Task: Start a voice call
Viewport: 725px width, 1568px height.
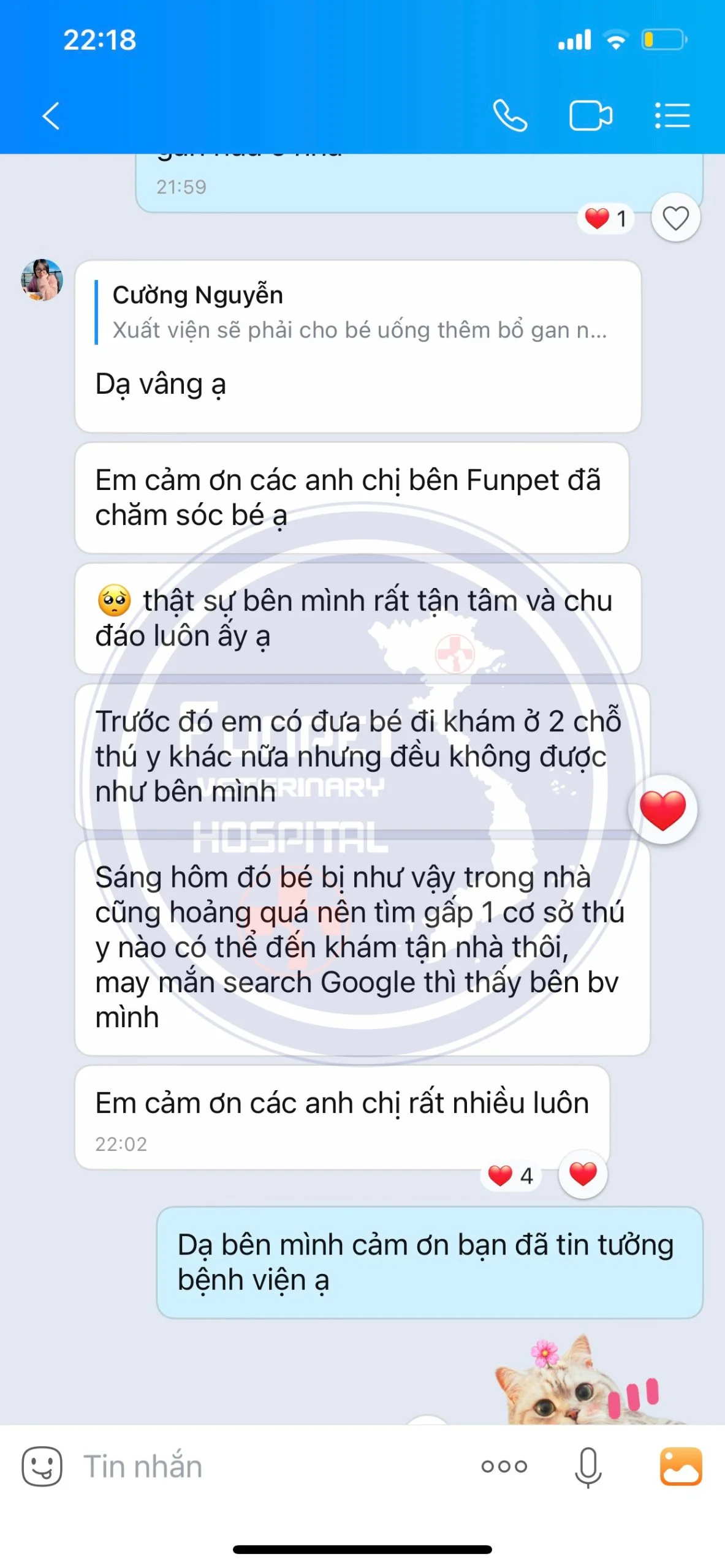Action: click(510, 115)
